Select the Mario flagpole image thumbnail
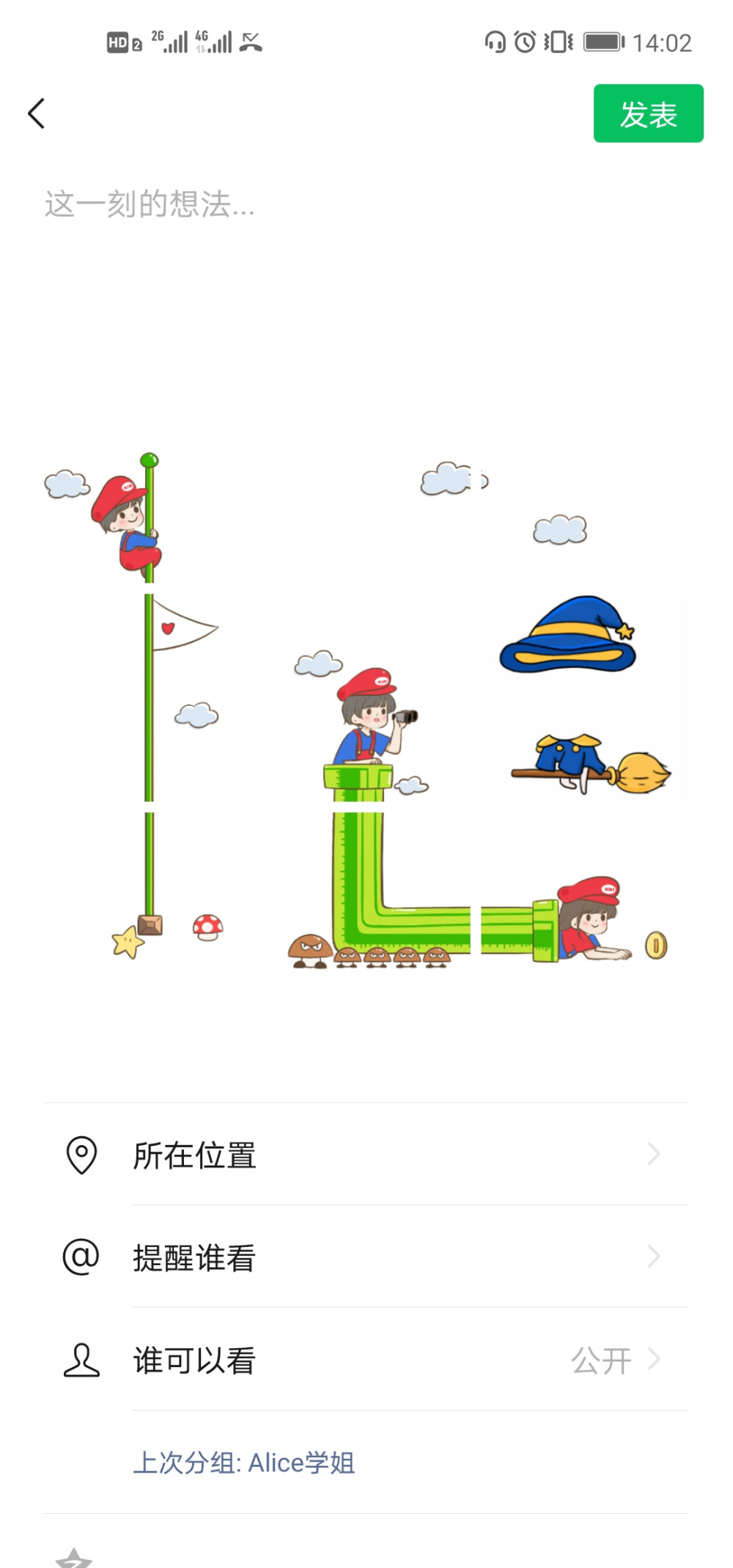733x1568 pixels. click(139, 704)
